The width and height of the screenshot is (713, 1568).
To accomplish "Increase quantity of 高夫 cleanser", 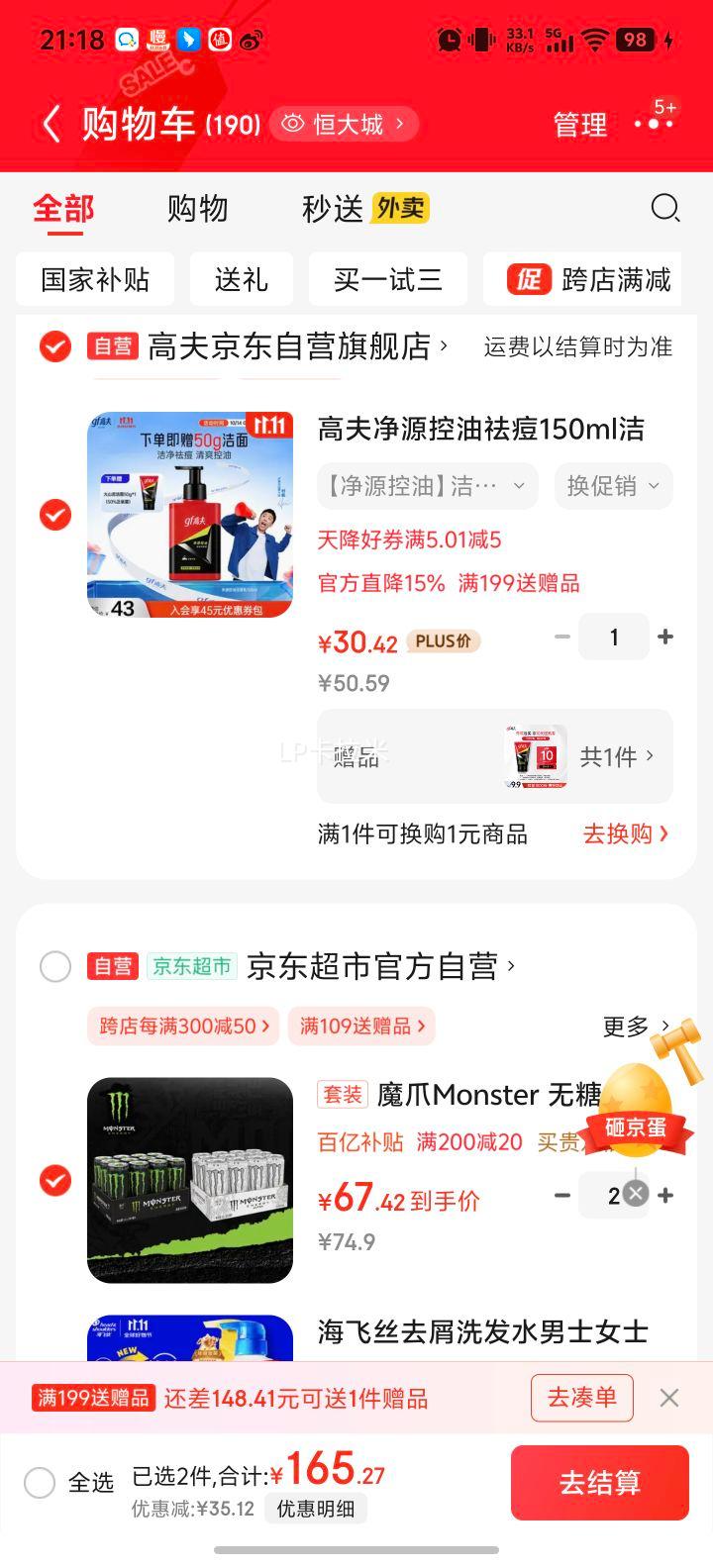I will coord(665,637).
